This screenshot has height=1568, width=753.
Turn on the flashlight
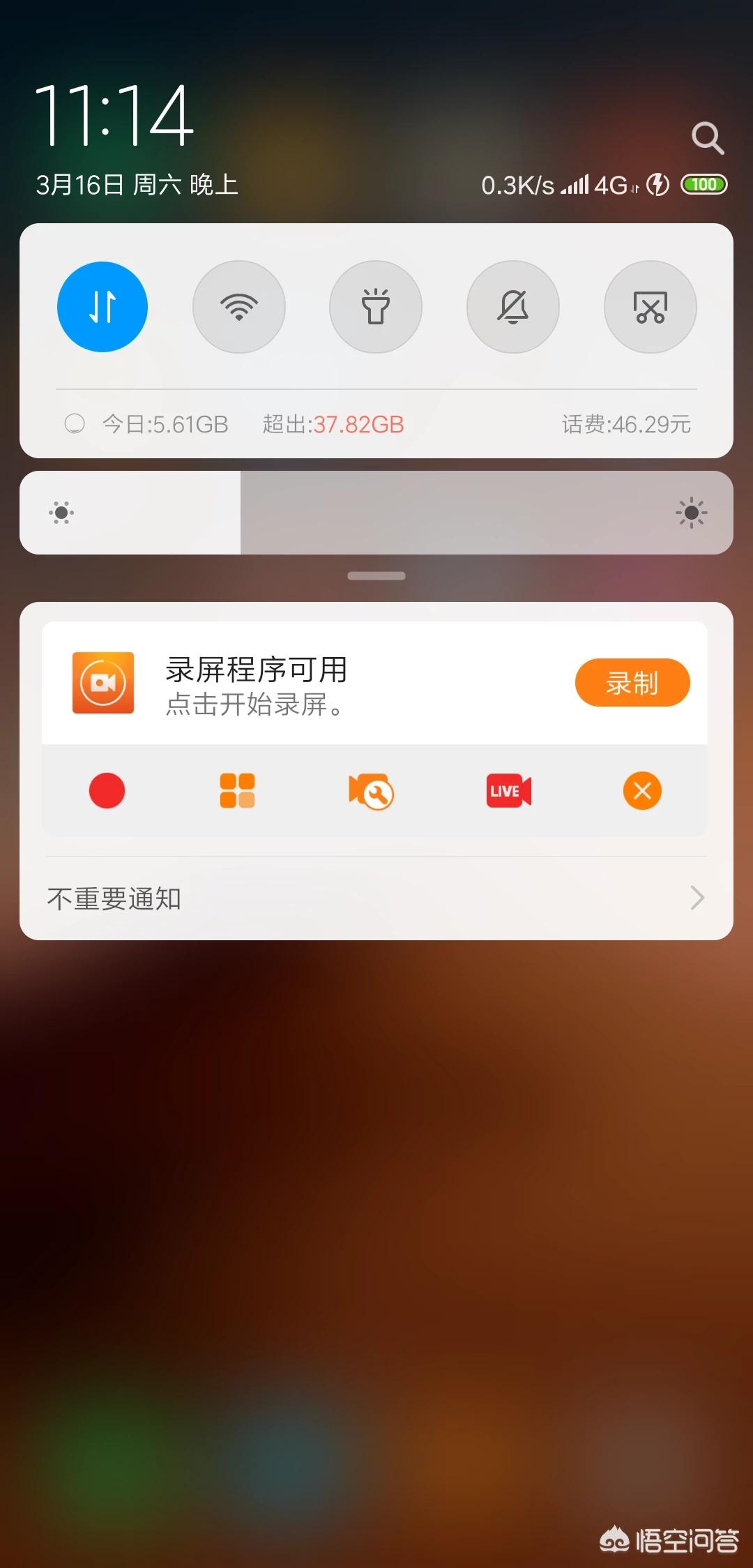(376, 307)
